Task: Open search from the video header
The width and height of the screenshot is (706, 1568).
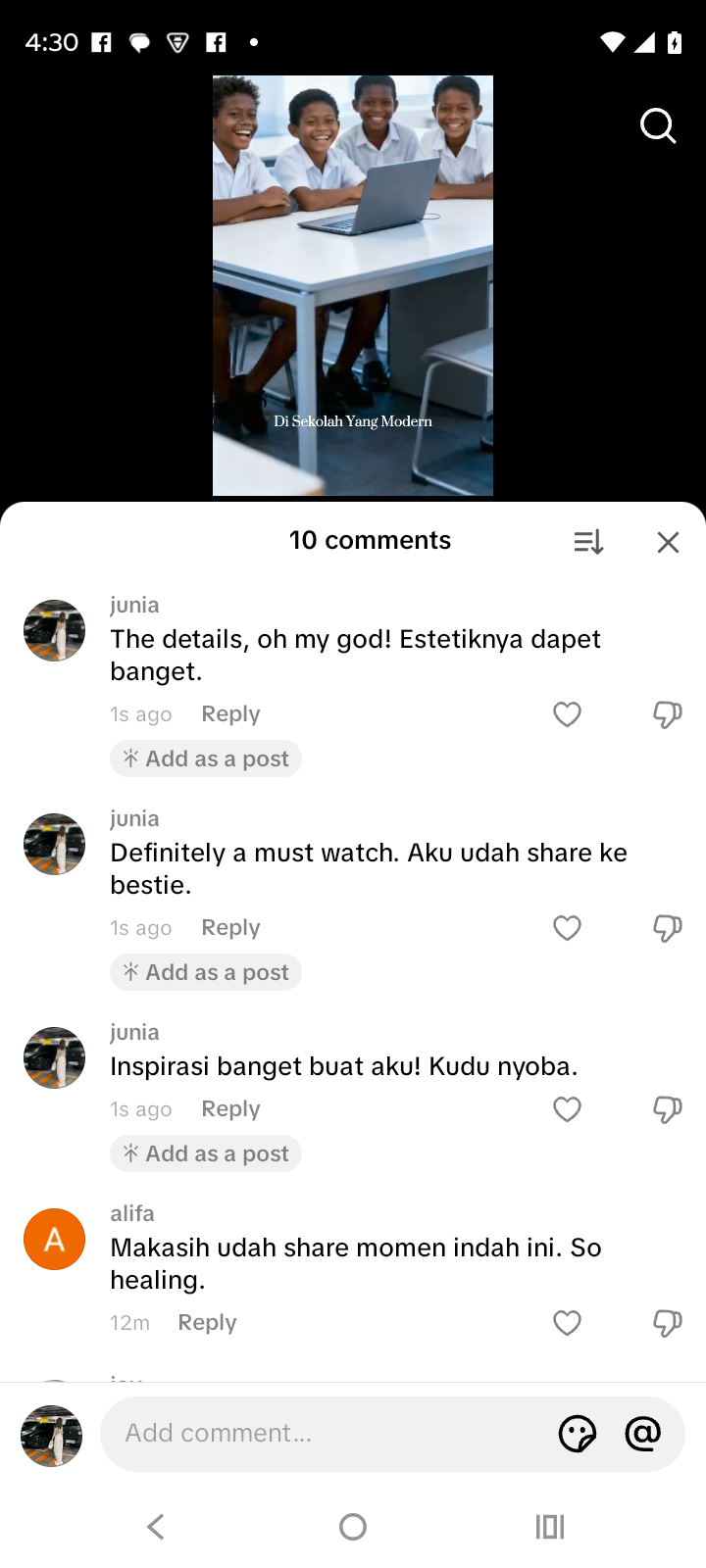Action: coord(658,125)
